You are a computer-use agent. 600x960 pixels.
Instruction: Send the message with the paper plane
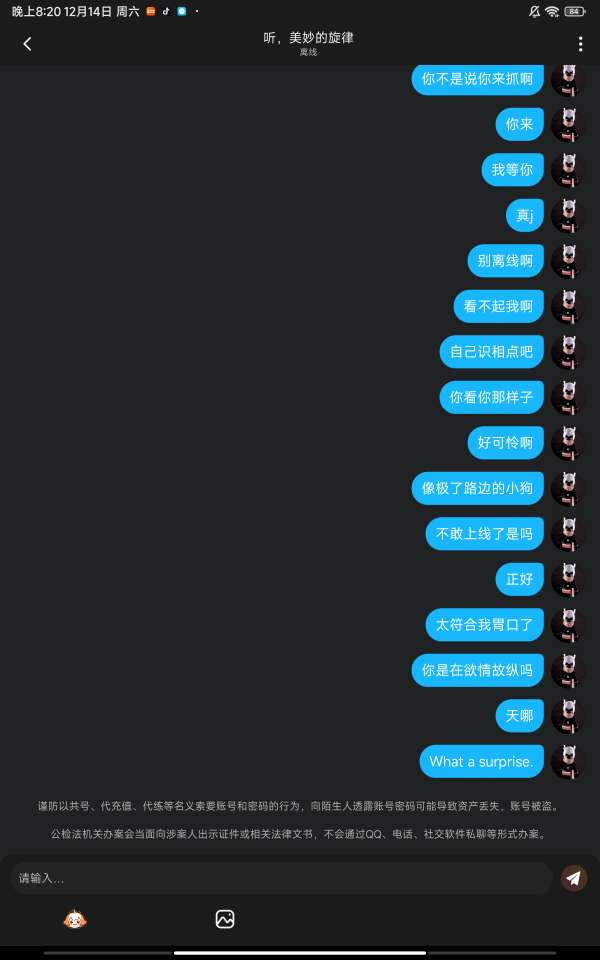573,878
